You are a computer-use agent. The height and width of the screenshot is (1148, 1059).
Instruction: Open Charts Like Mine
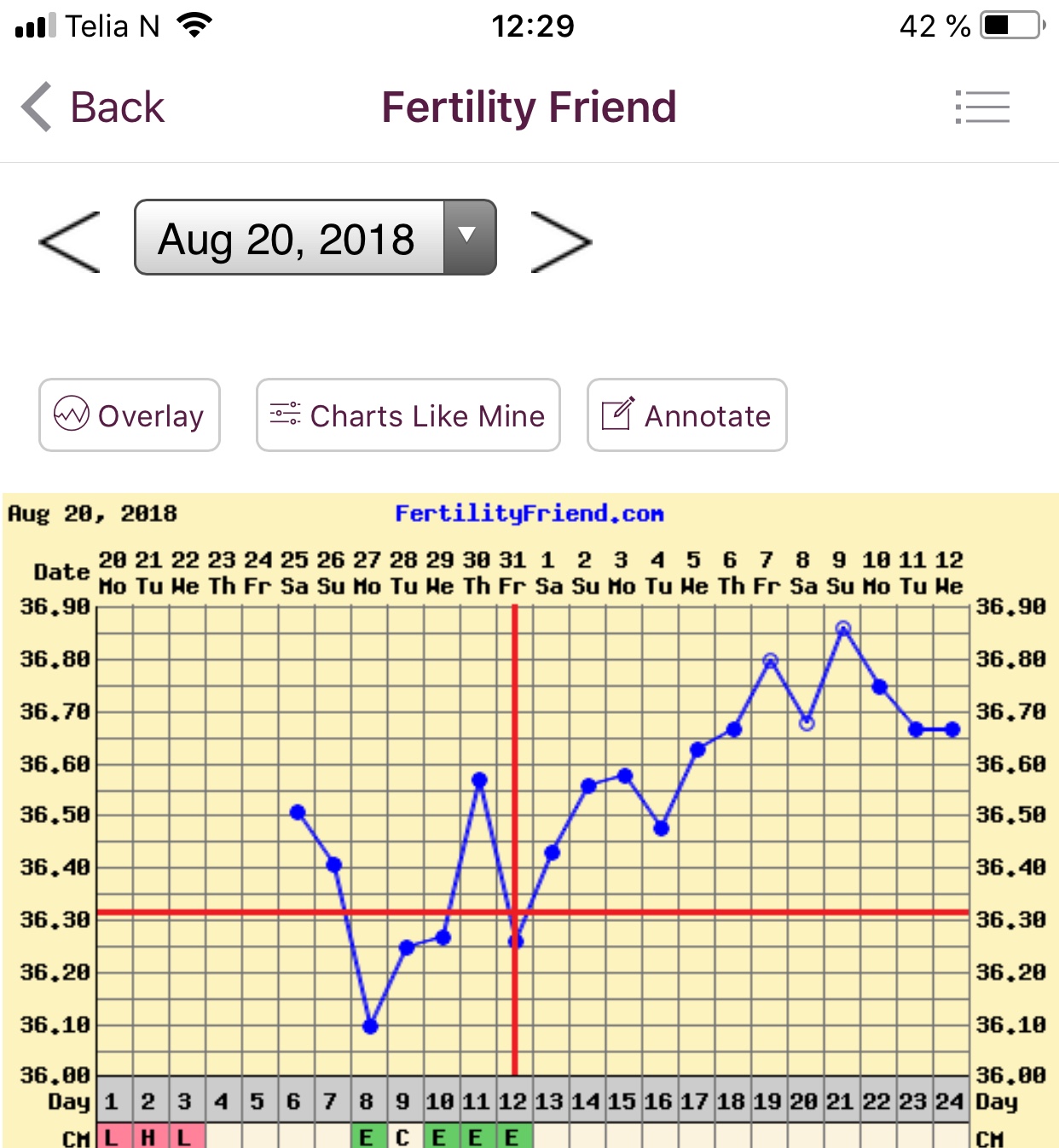point(408,415)
